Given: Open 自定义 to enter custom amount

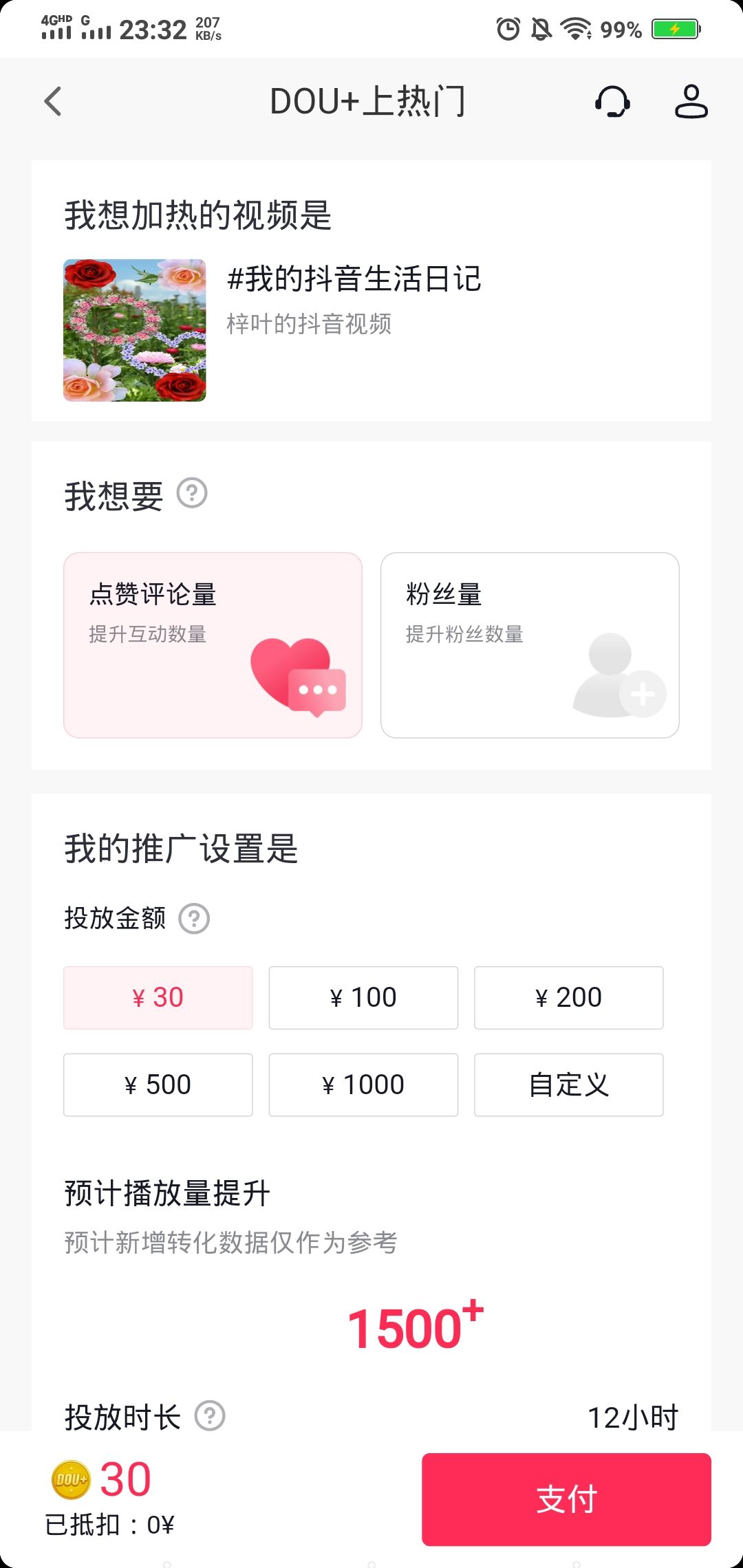Looking at the screenshot, I should [568, 1085].
